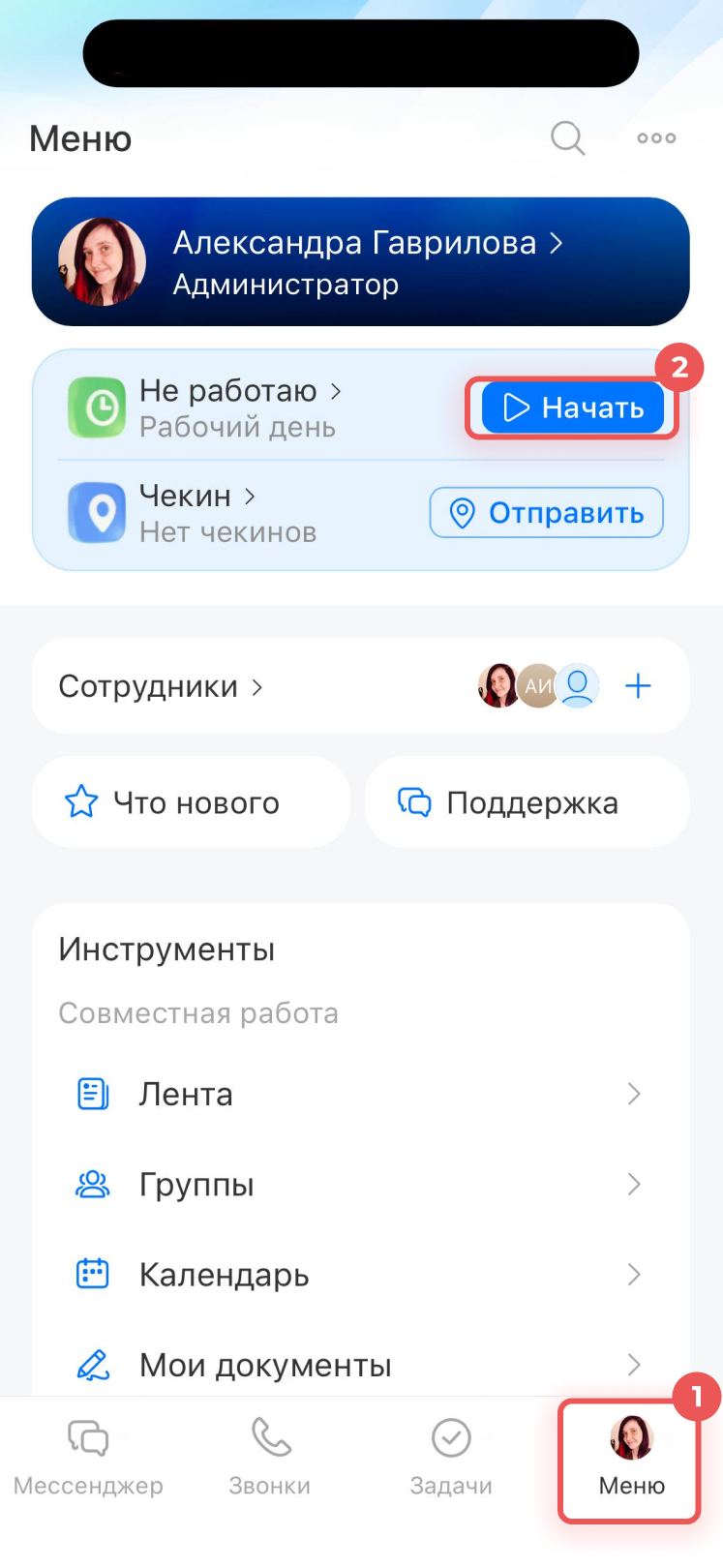The width and height of the screenshot is (723, 1568).
Task: Open the Календарь tool
Action: point(360,1275)
